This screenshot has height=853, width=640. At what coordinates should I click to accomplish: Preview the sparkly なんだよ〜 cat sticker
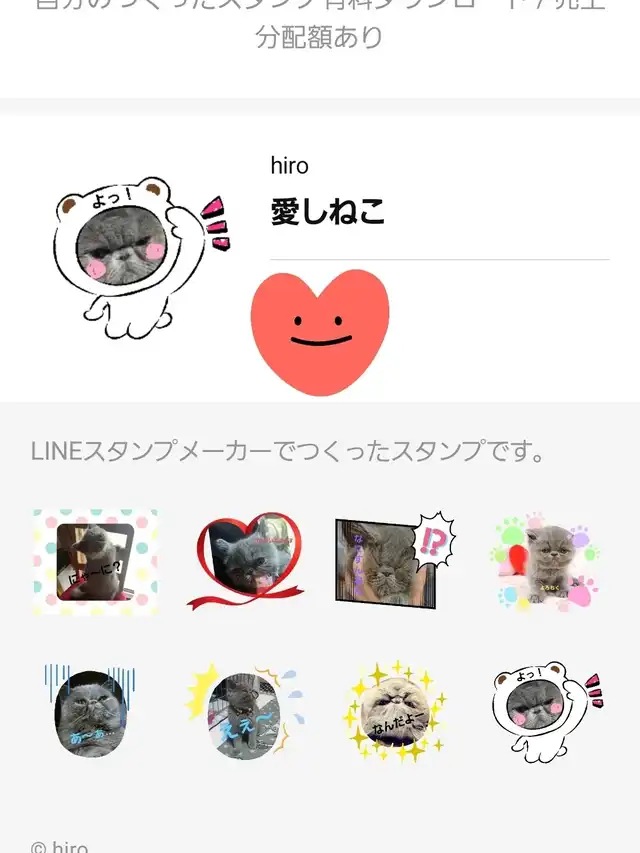tap(394, 712)
